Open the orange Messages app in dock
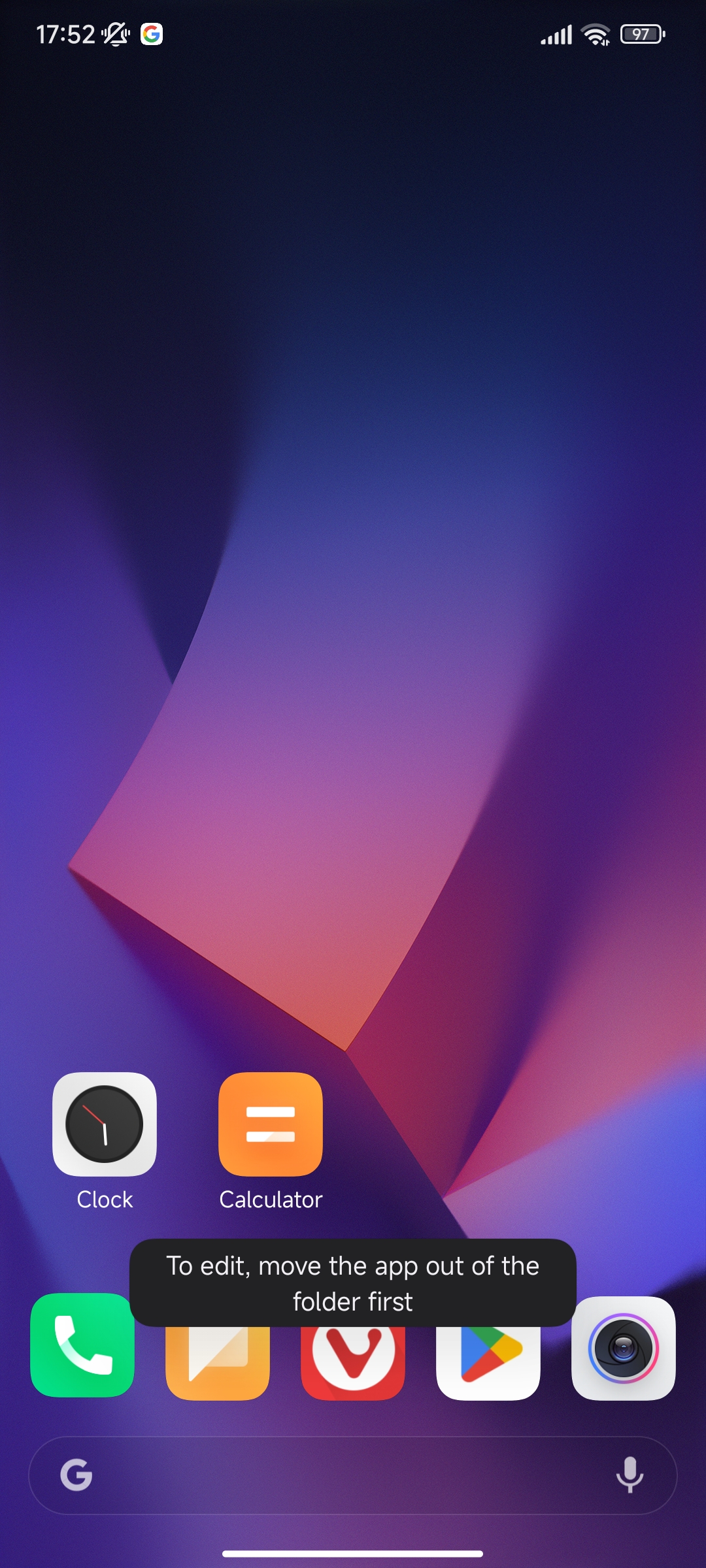The width and height of the screenshot is (706, 1568). tap(218, 1363)
